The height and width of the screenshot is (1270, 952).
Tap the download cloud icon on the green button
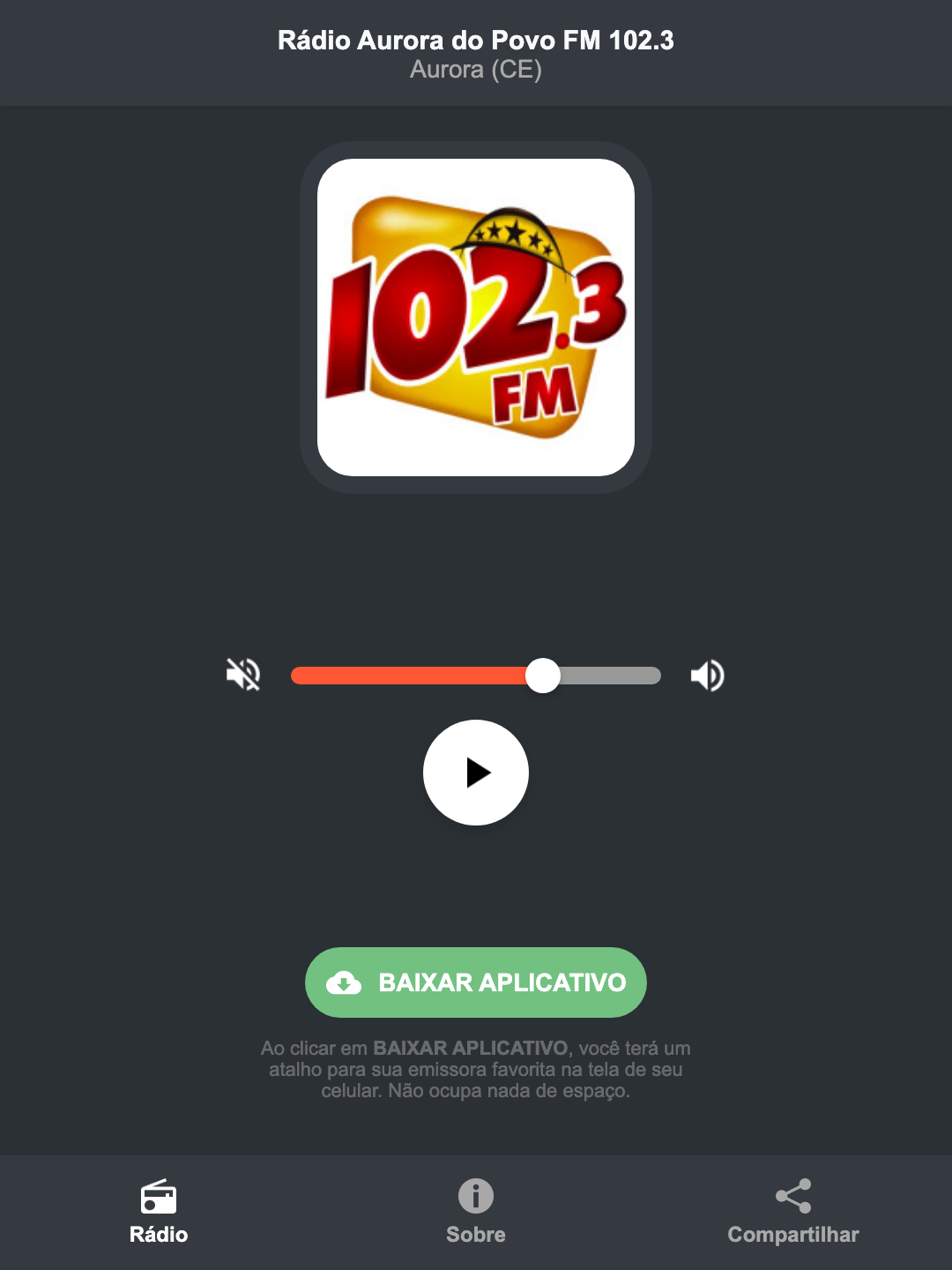point(346,982)
